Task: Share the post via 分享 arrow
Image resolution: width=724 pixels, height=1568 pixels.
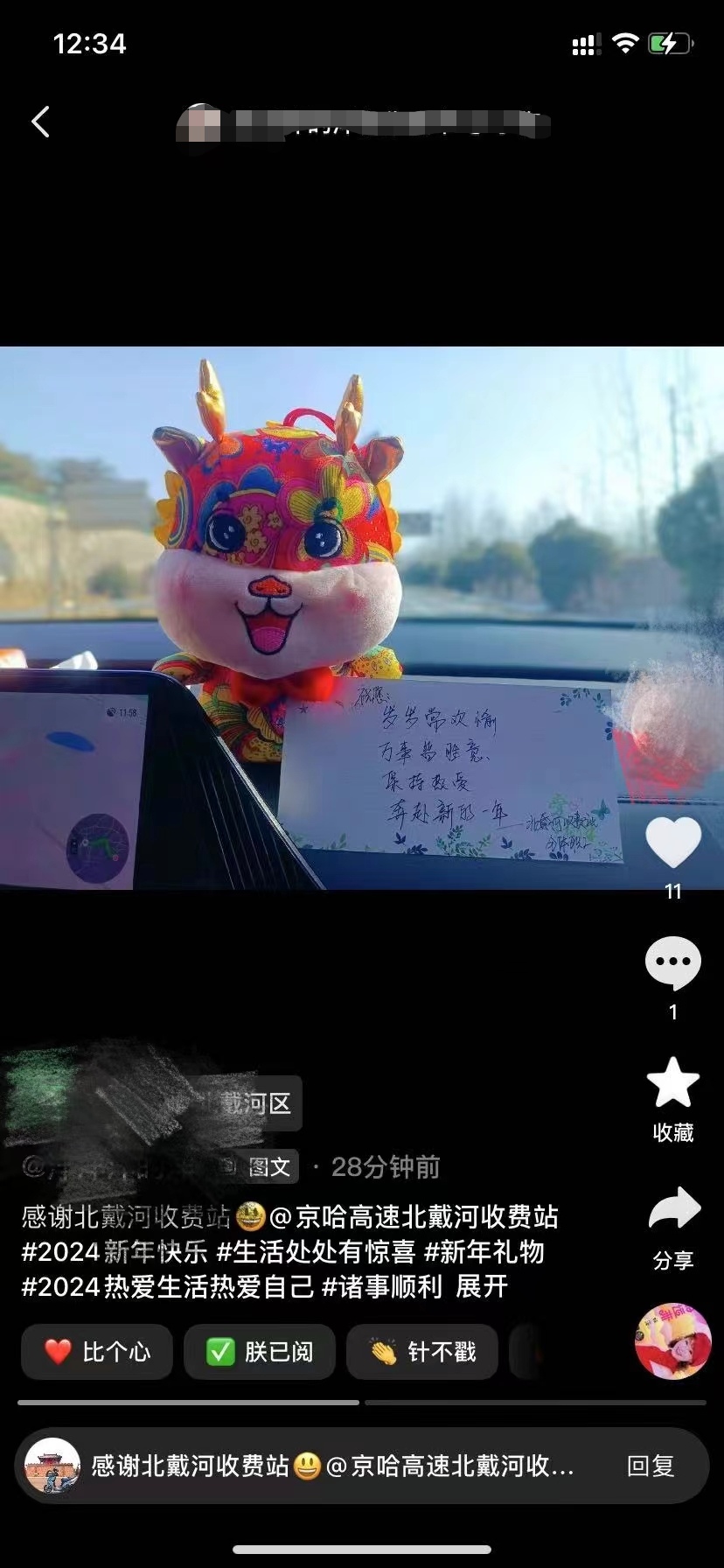Action: [673, 1210]
